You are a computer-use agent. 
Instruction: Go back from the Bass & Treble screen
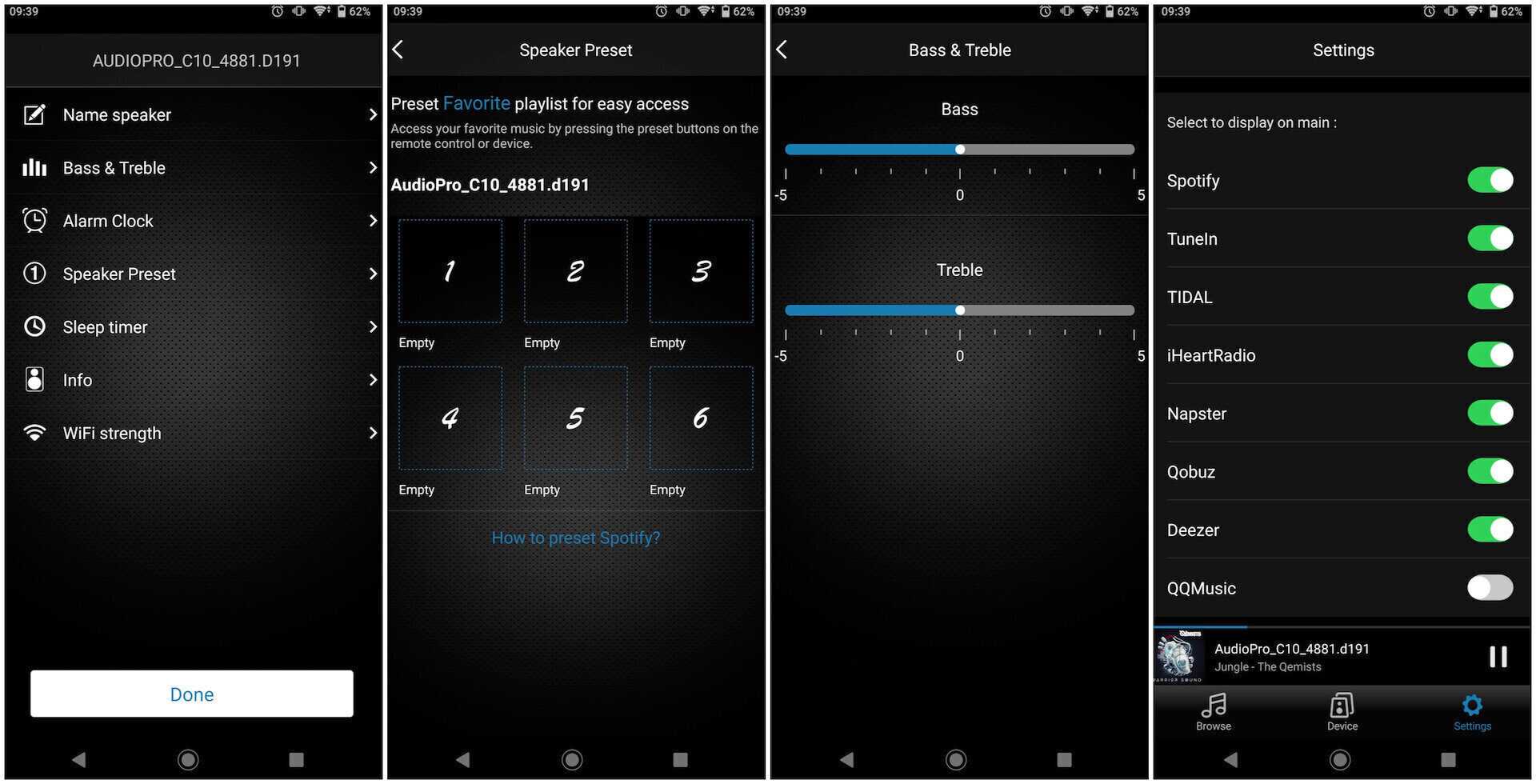click(x=782, y=50)
